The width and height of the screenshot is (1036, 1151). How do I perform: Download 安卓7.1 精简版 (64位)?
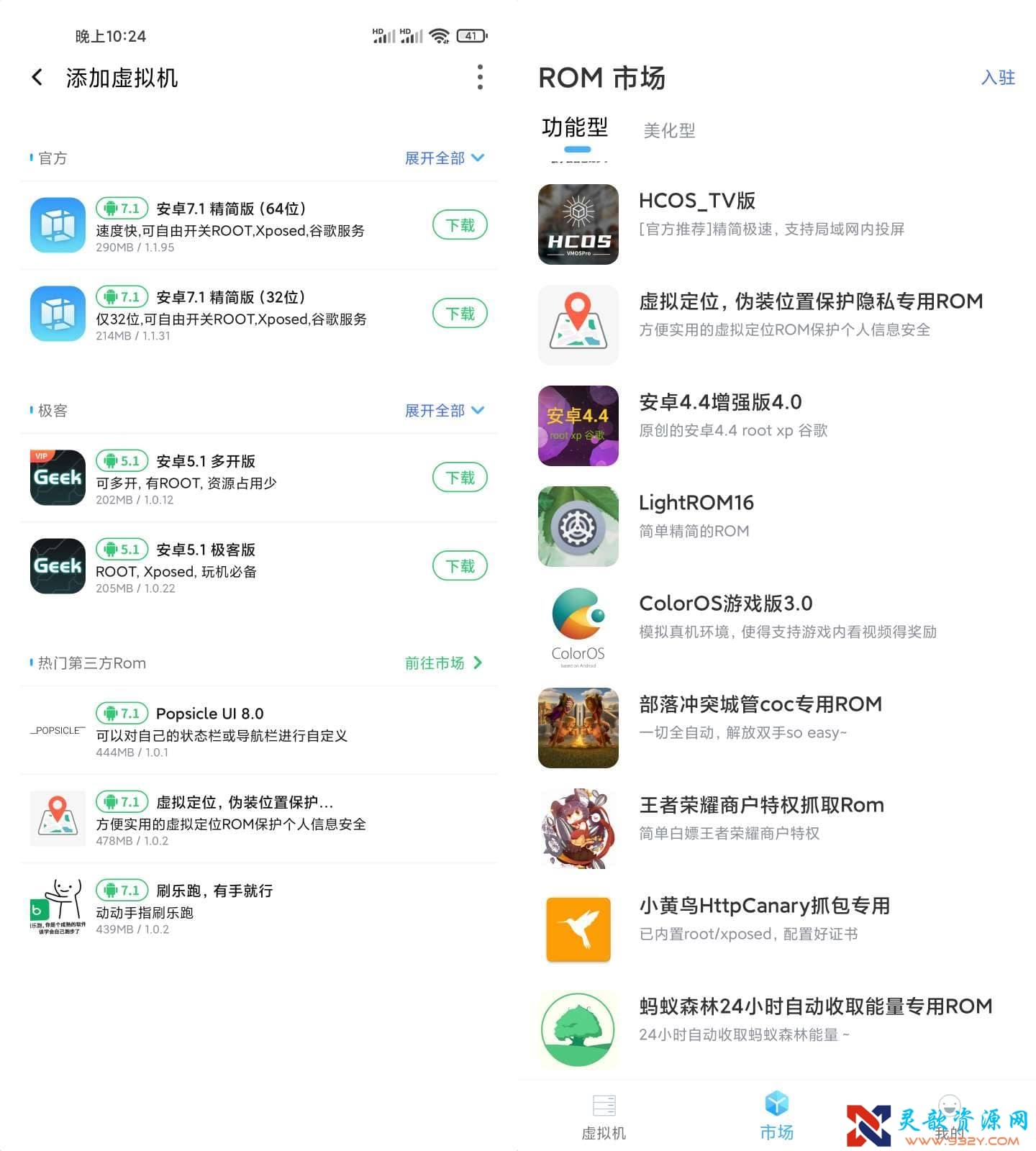(460, 225)
